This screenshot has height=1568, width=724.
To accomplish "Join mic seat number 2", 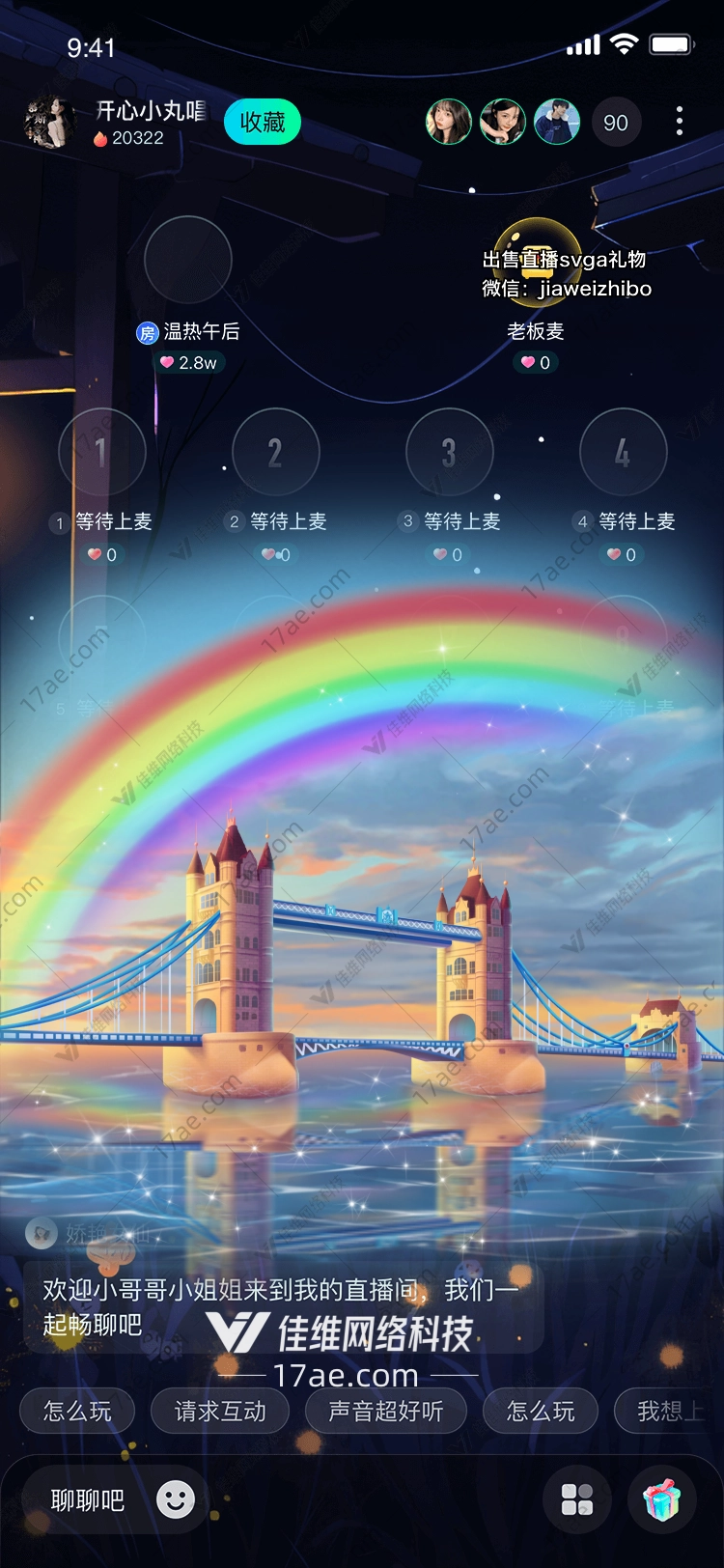I will point(275,452).
